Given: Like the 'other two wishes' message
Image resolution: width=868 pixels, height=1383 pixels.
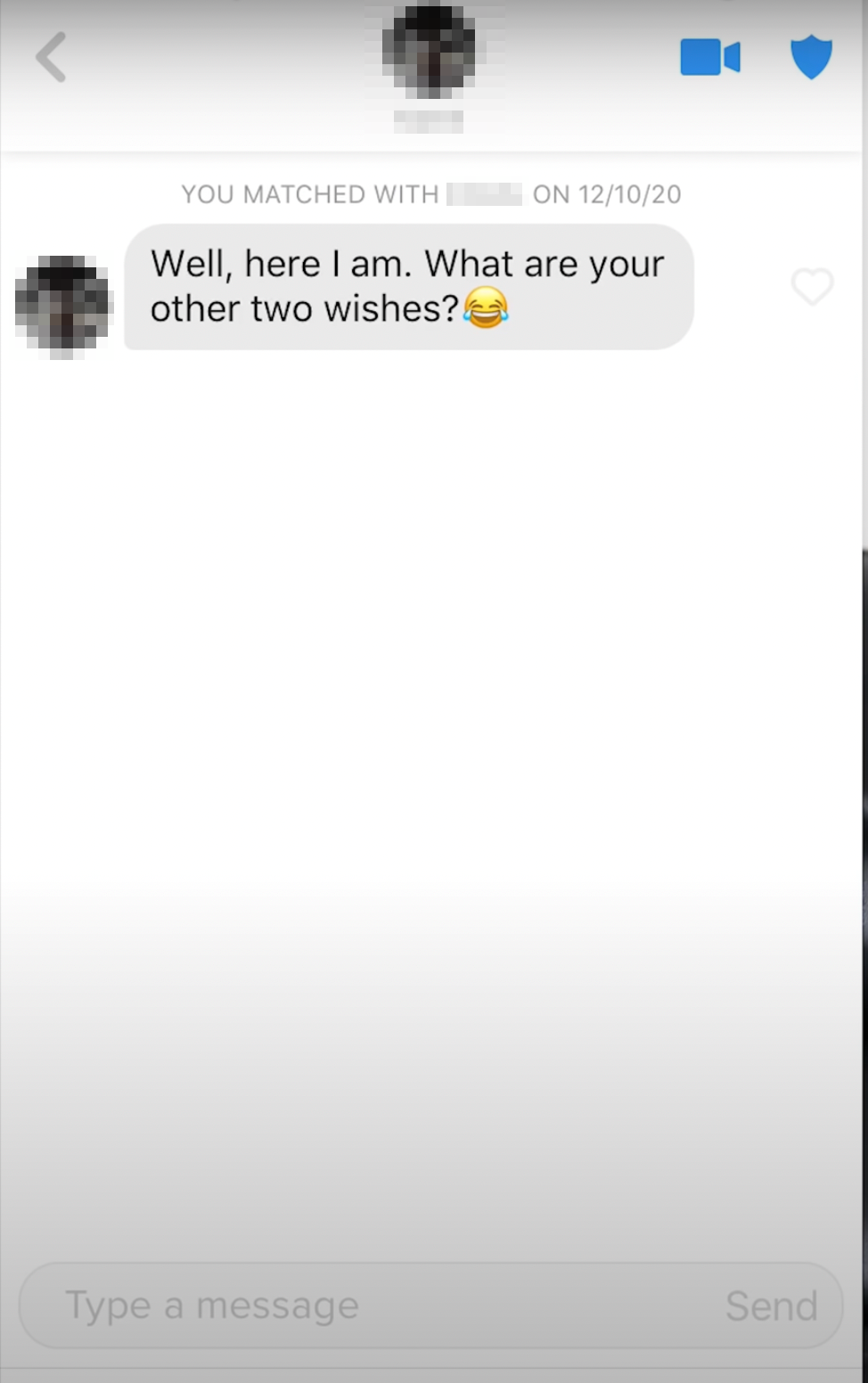Looking at the screenshot, I should (812, 287).
